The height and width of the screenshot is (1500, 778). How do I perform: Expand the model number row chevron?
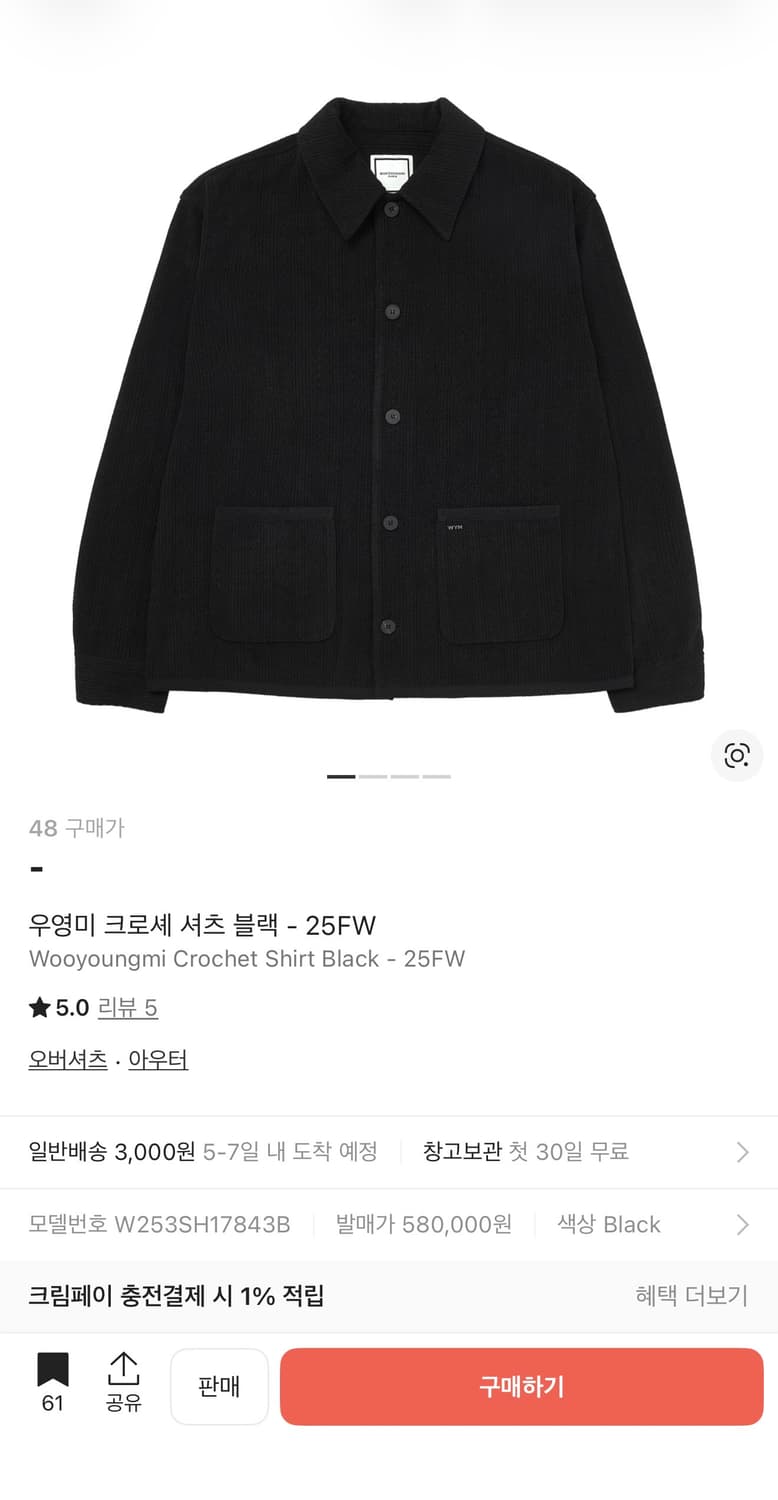click(x=741, y=1224)
